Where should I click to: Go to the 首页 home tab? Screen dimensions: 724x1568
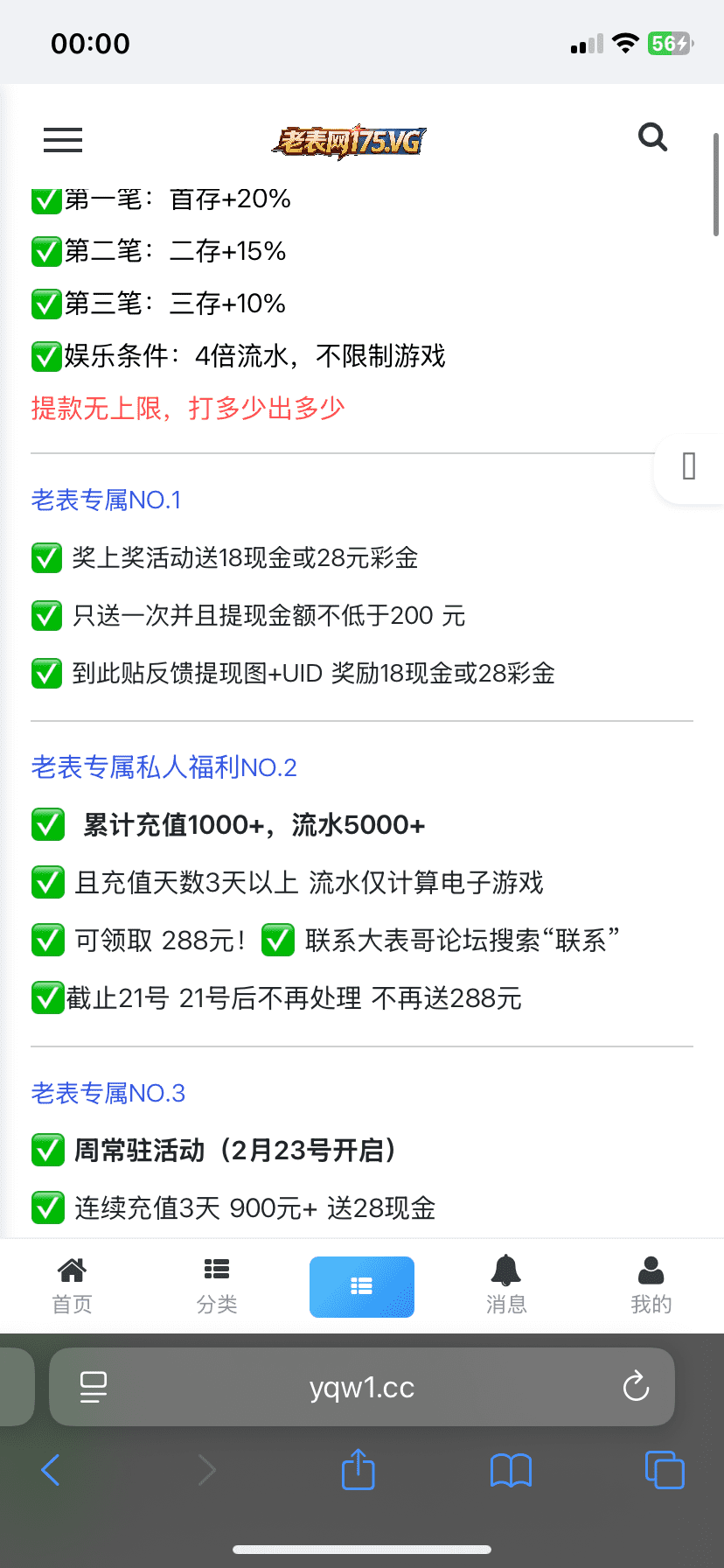pyautogui.click(x=72, y=1286)
